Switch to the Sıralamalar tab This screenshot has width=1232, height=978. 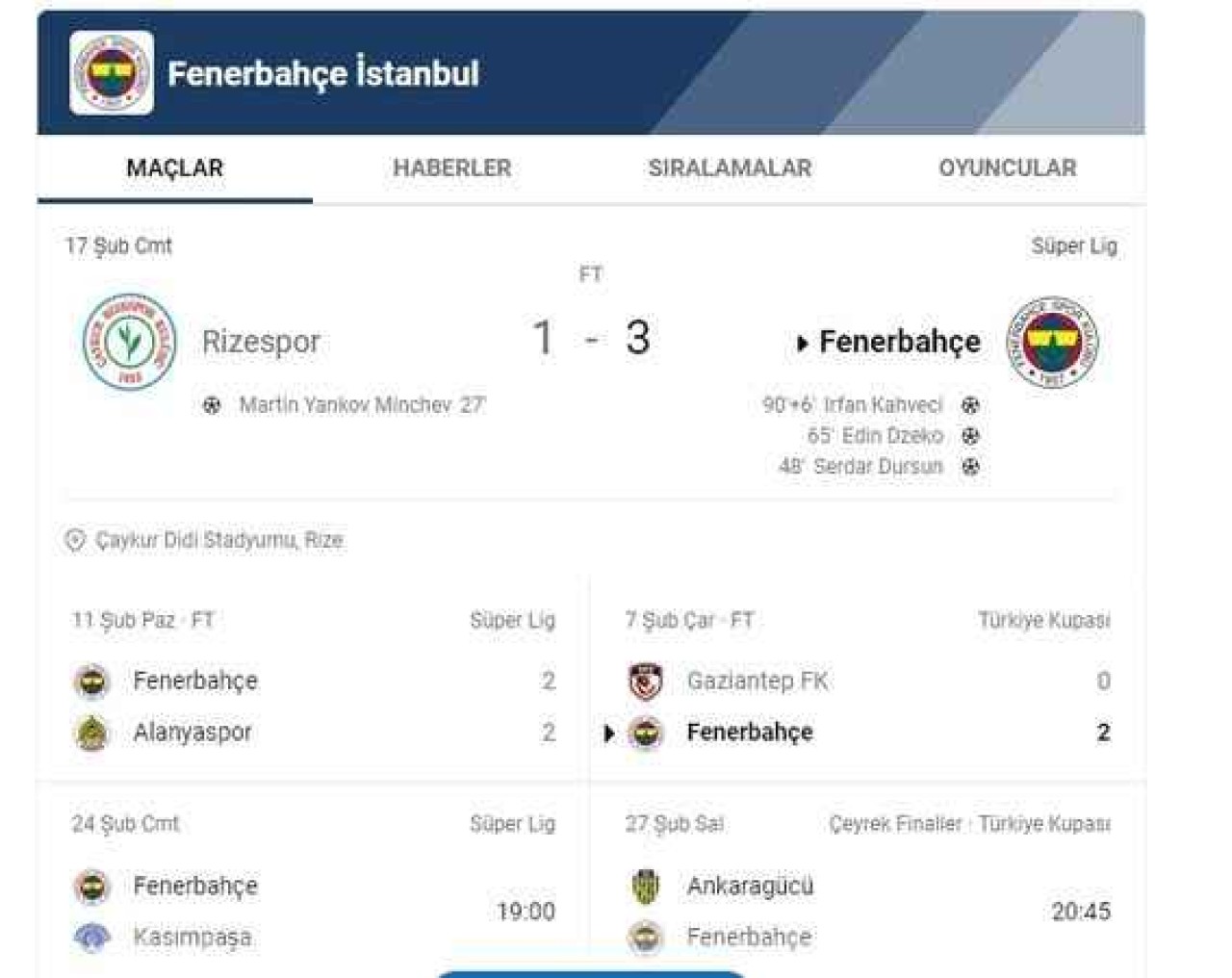coord(730,168)
